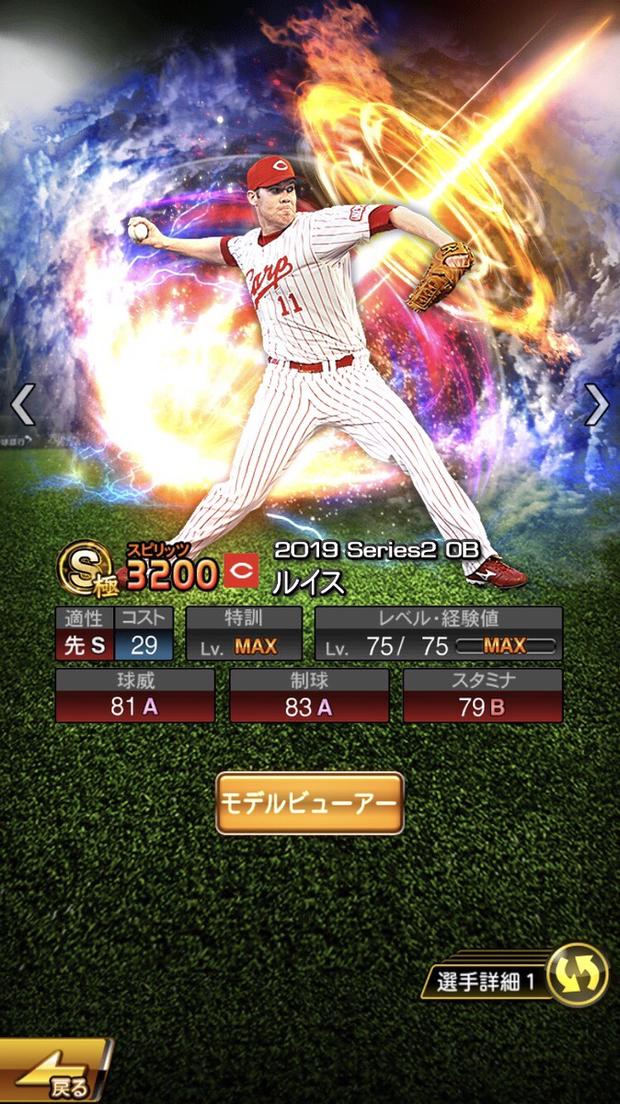Show the next player with right arrow

pyautogui.click(x=597, y=405)
